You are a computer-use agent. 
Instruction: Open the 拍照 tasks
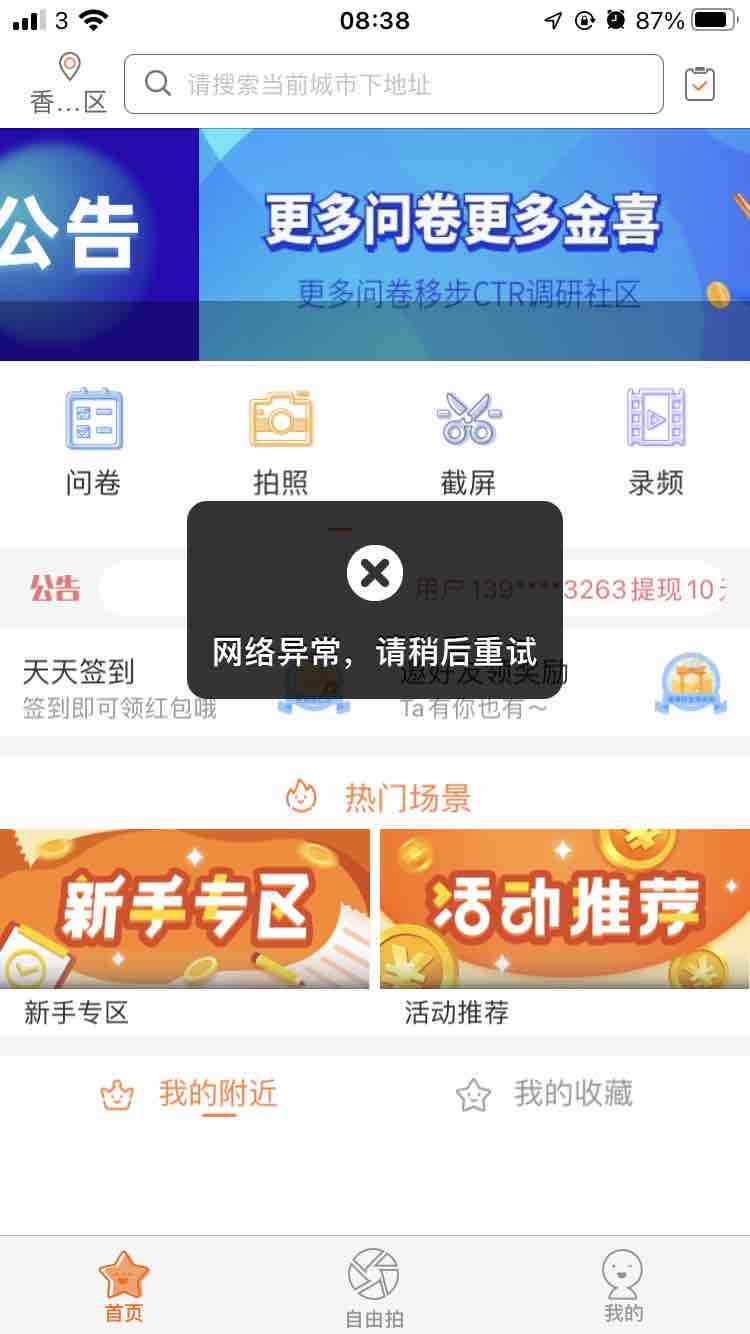coord(281,442)
